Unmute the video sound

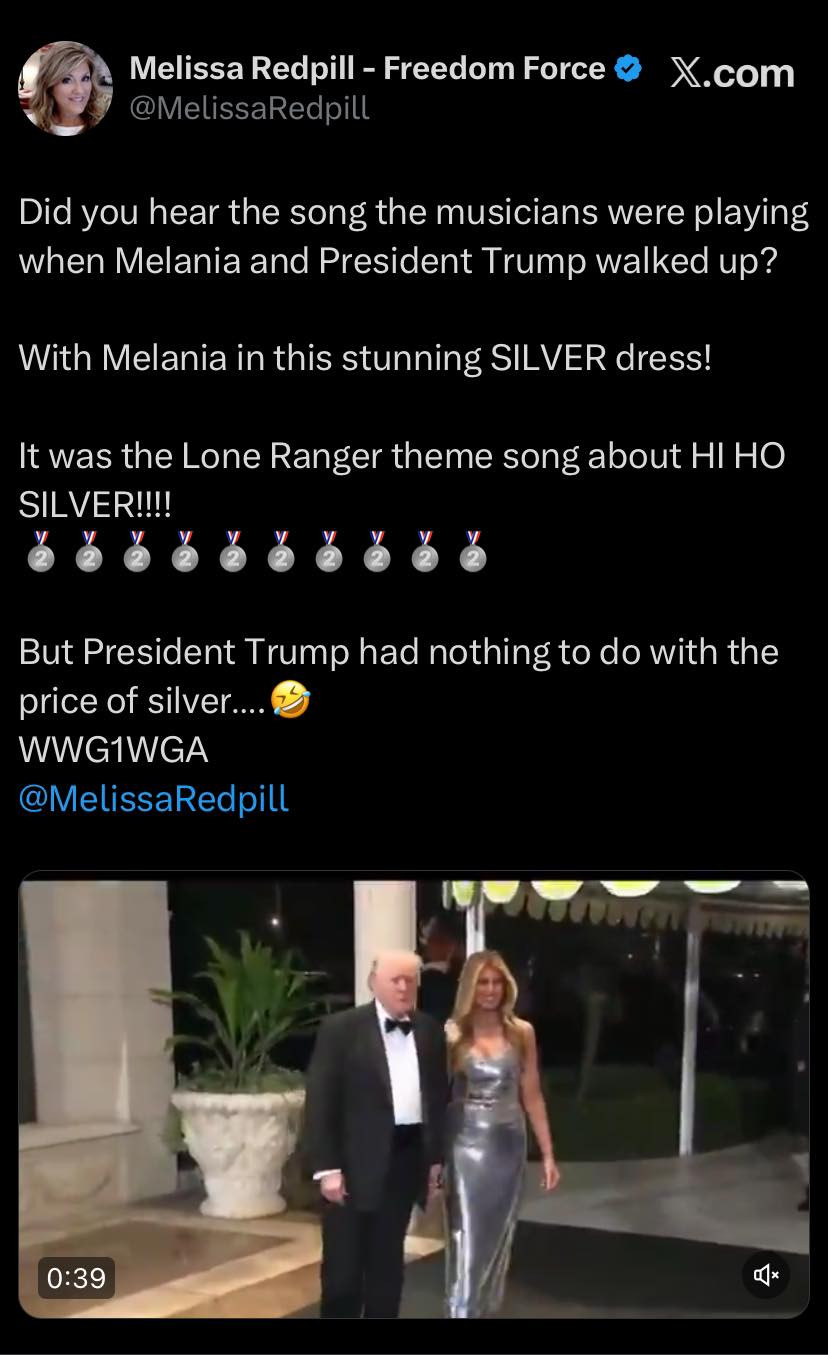(766, 1274)
